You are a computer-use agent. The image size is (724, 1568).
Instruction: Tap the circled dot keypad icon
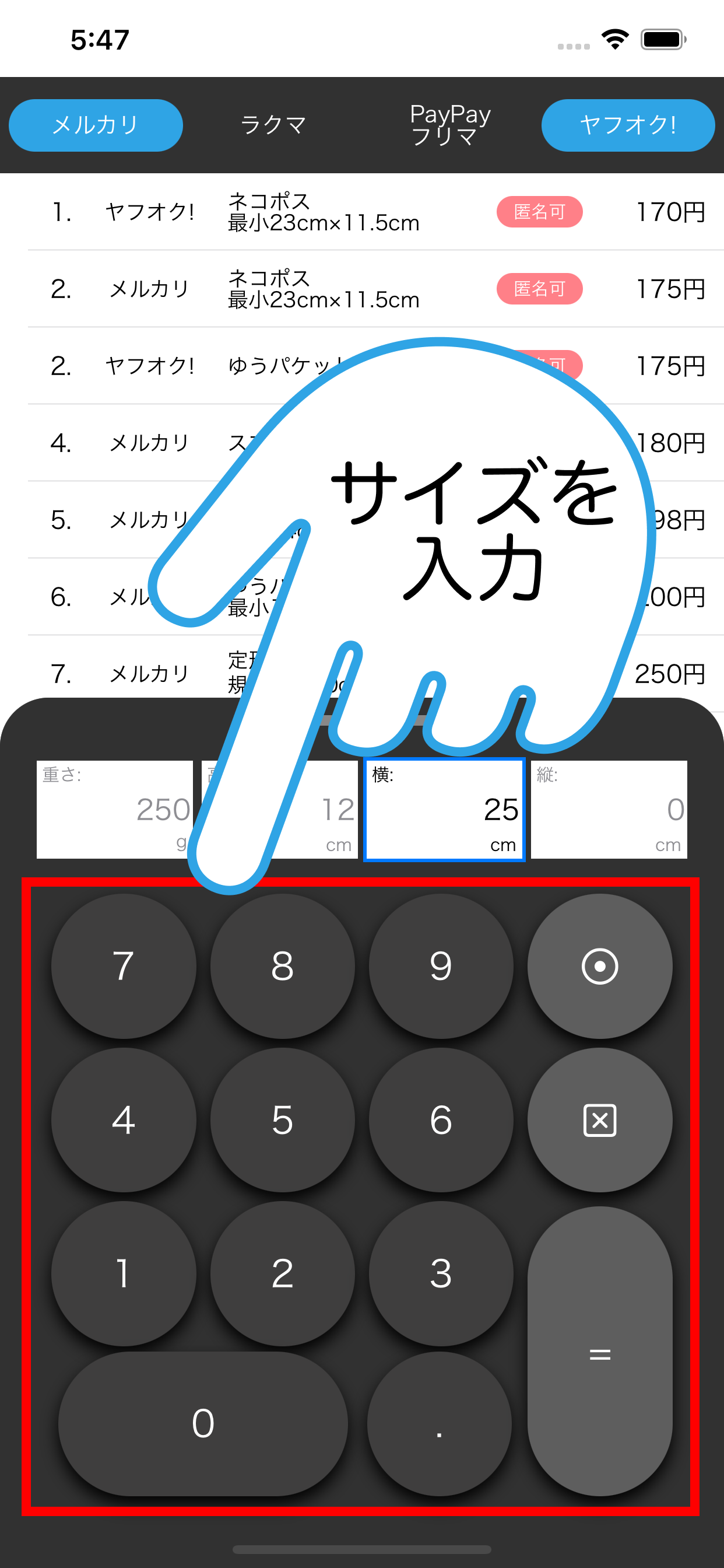click(x=599, y=966)
